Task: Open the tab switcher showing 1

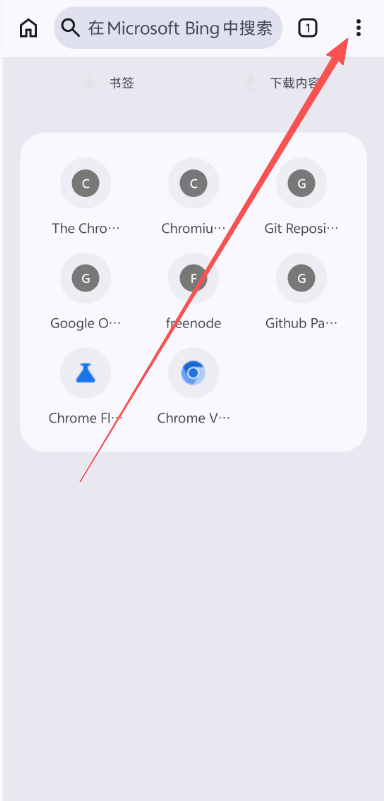Action: pos(307,28)
